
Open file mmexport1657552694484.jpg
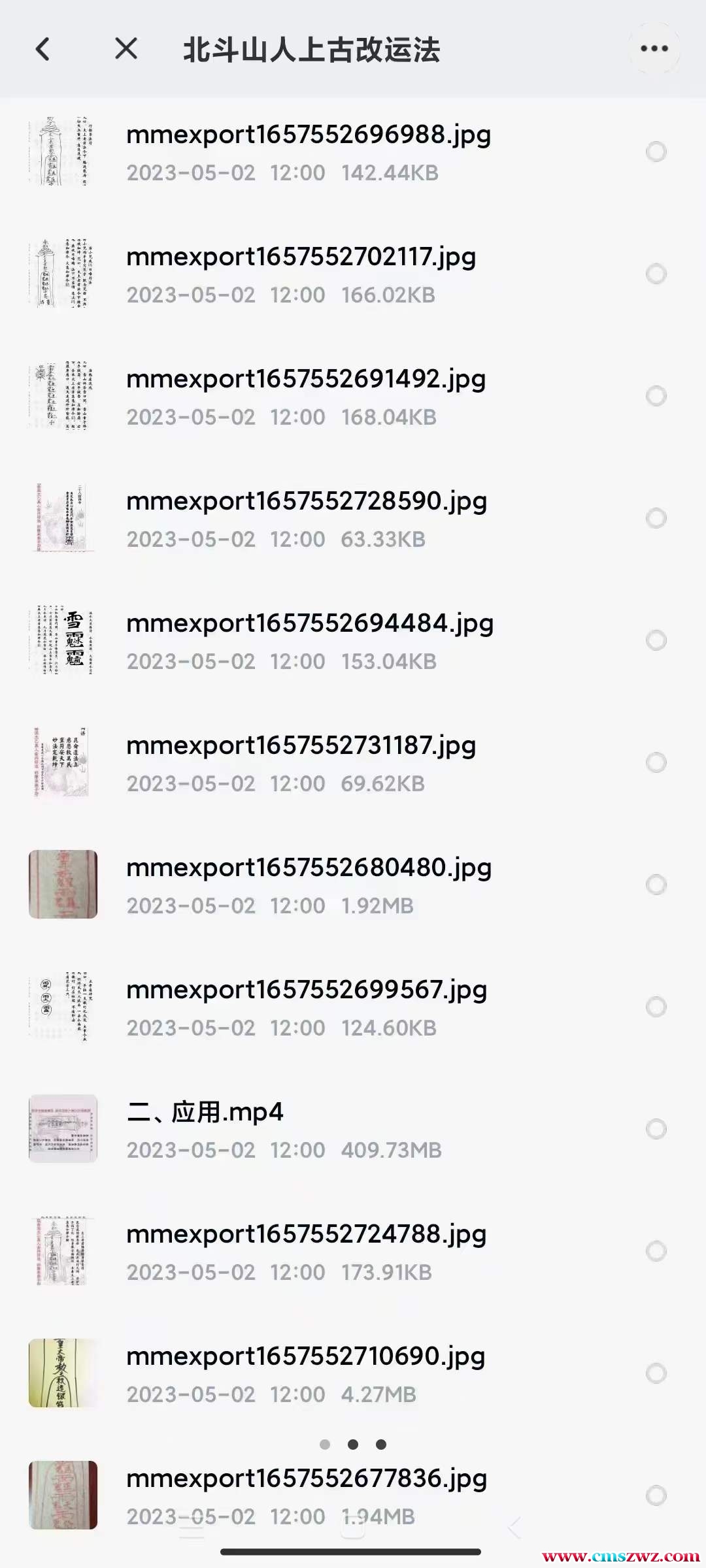pyautogui.click(x=309, y=624)
